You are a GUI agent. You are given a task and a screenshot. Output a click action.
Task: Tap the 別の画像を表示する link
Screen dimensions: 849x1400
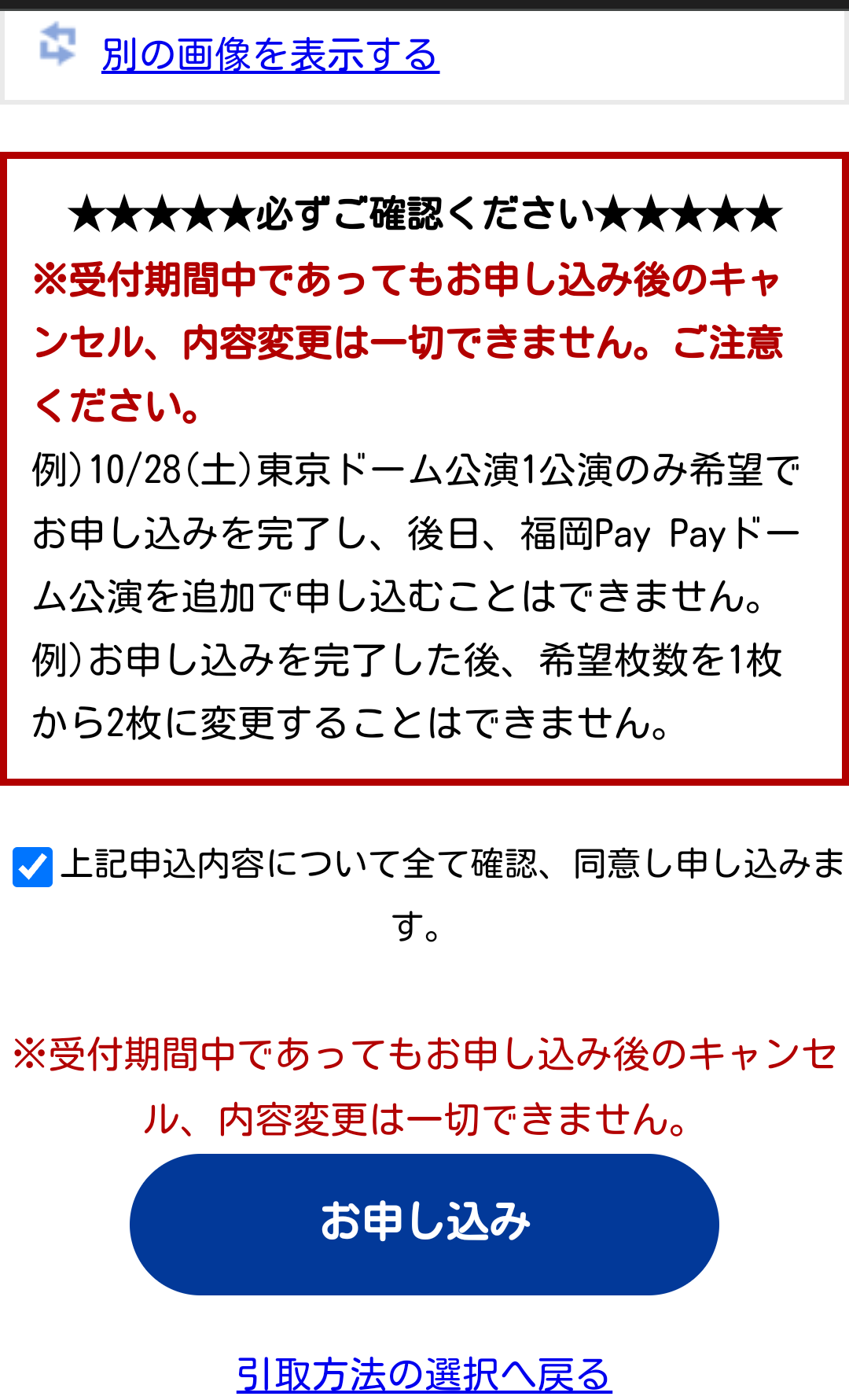(270, 55)
